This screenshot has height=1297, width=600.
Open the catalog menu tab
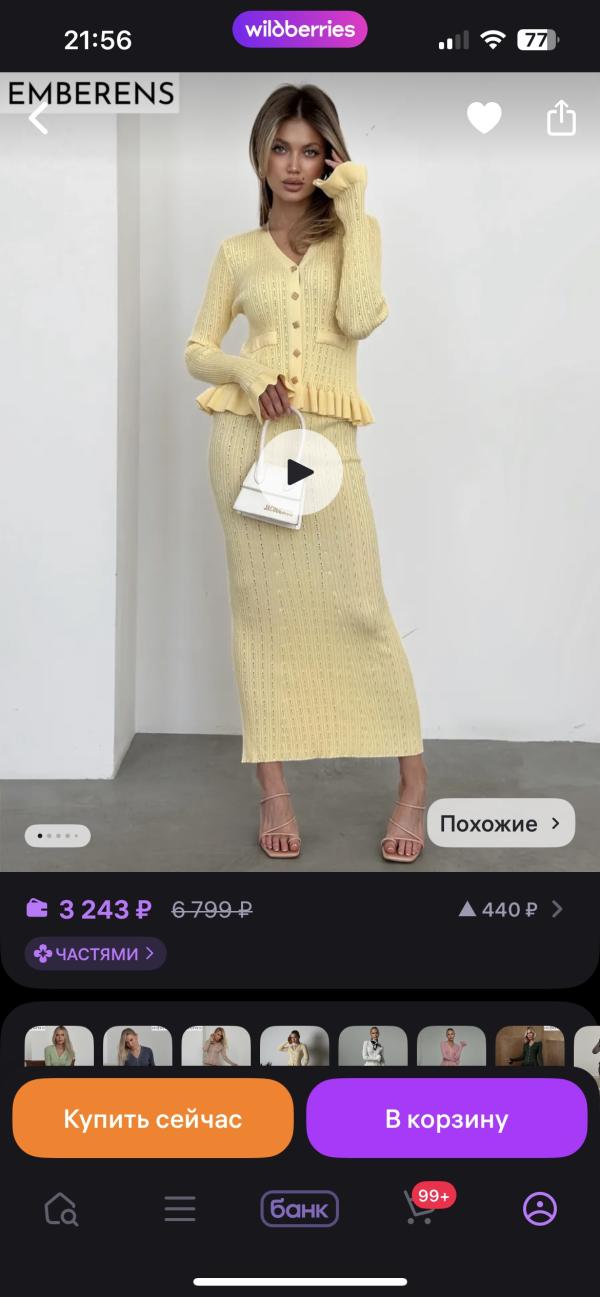pos(180,1210)
